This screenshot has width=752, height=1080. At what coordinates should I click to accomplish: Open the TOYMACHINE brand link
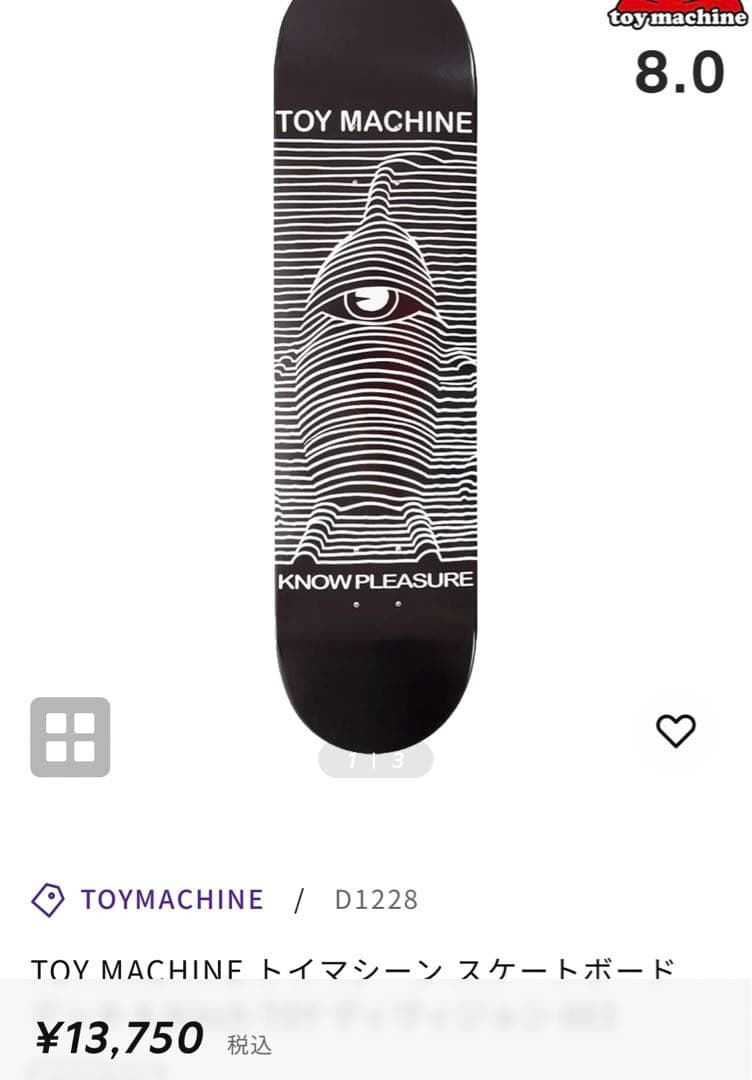[x=171, y=899]
